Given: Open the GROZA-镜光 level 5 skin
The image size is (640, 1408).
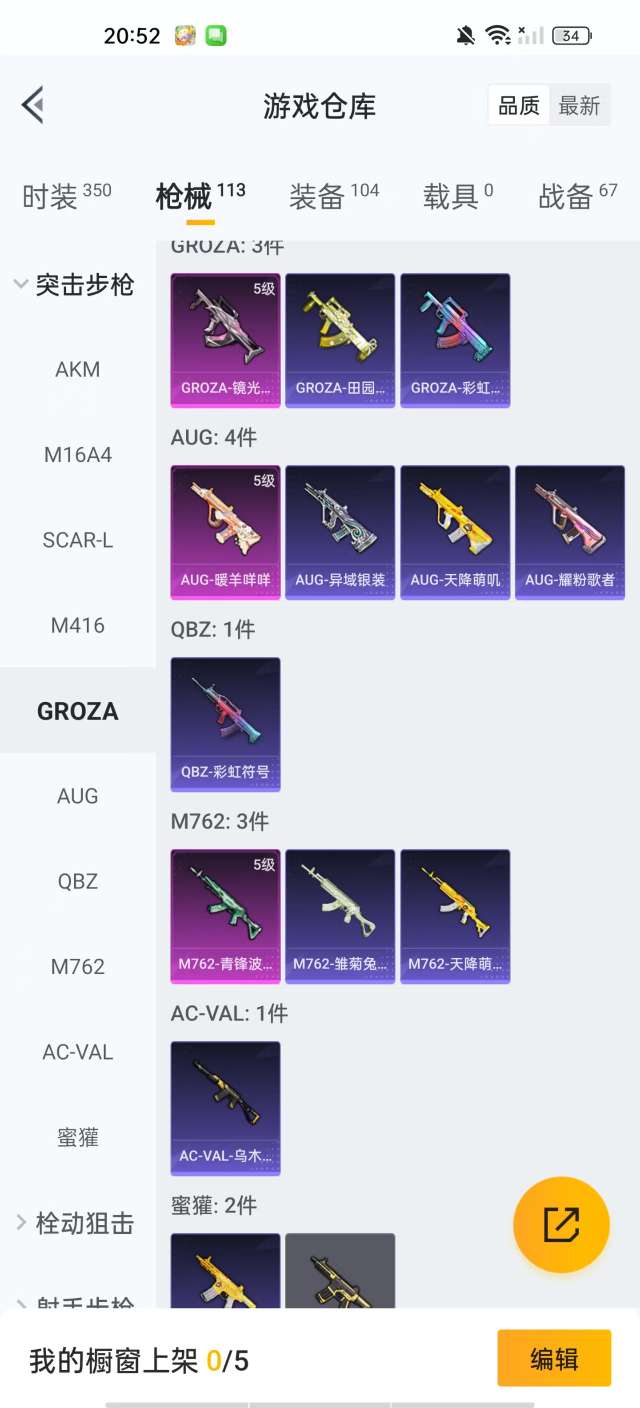Looking at the screenshot, I should coord(226,340).
